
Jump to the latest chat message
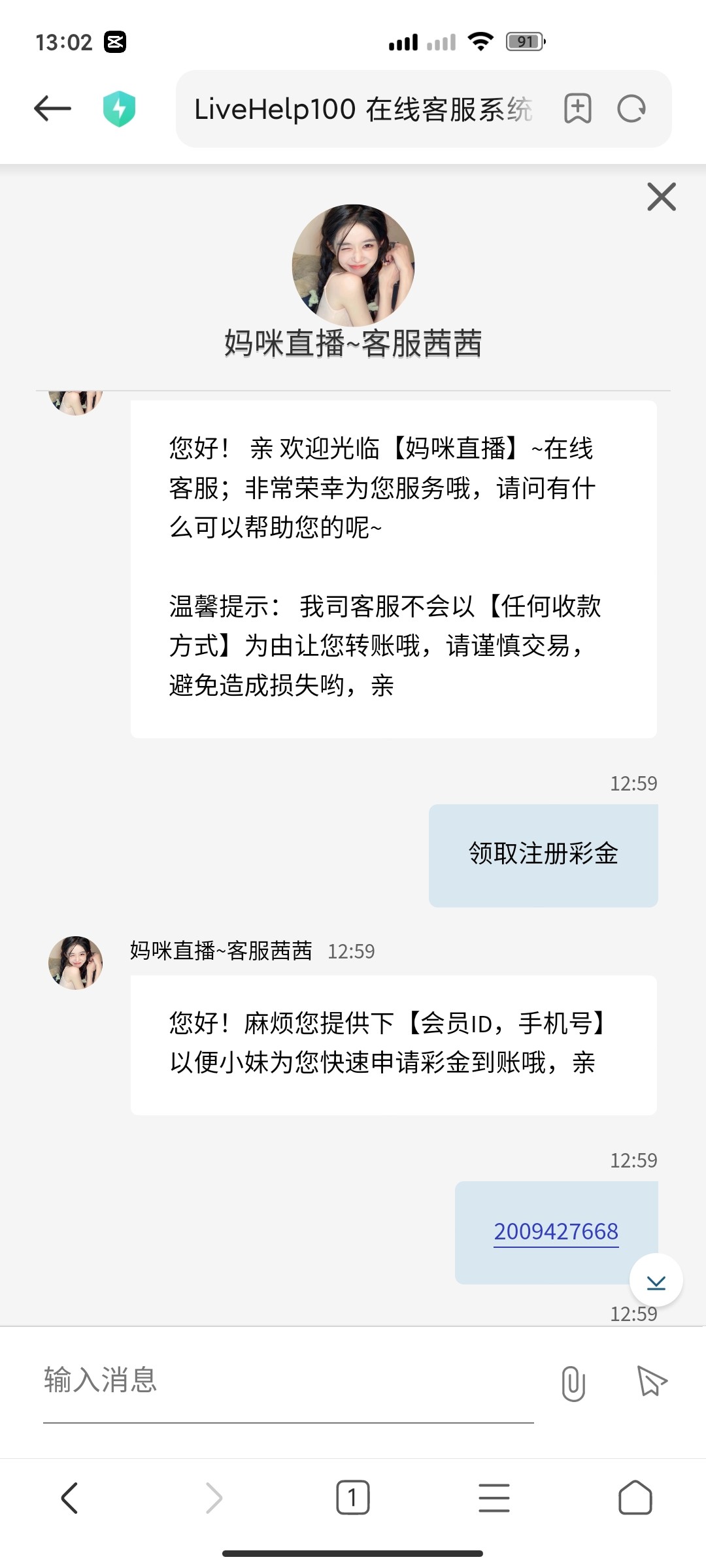point(656,1281)
